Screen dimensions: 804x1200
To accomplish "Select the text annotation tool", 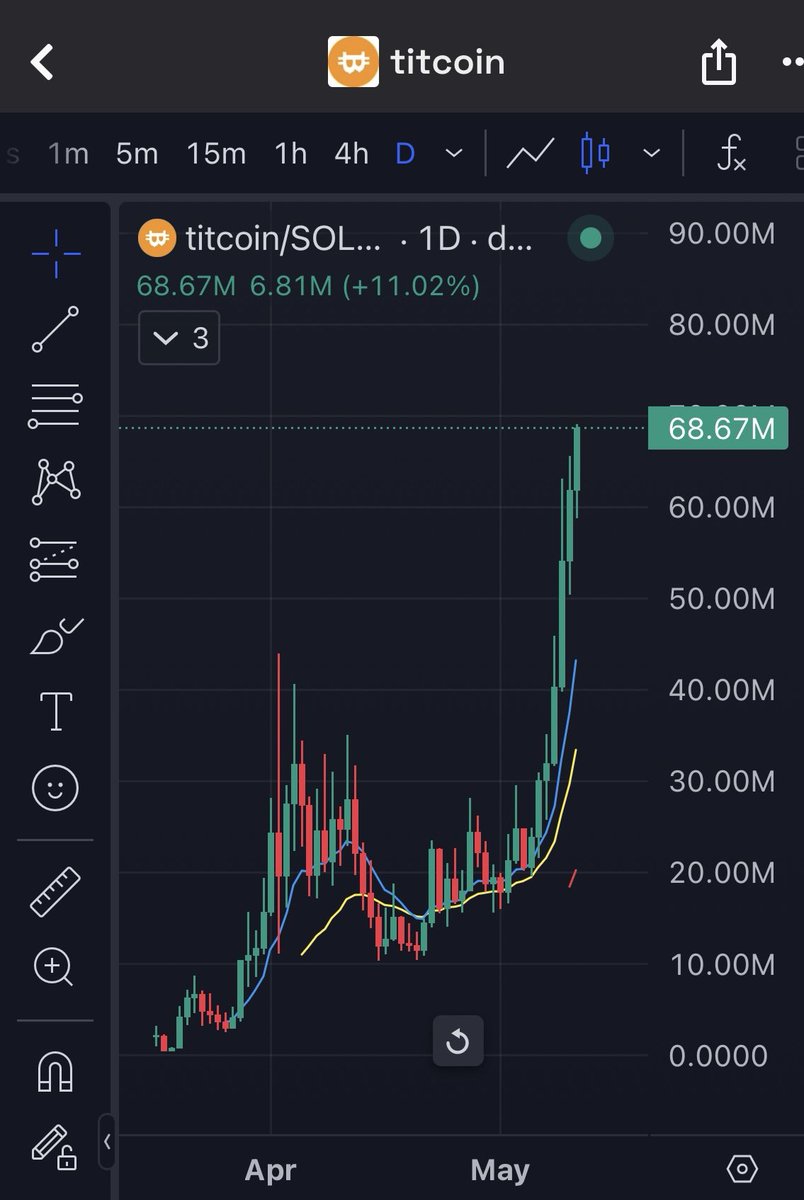I will pyautogui.click(x=56, y=711).
